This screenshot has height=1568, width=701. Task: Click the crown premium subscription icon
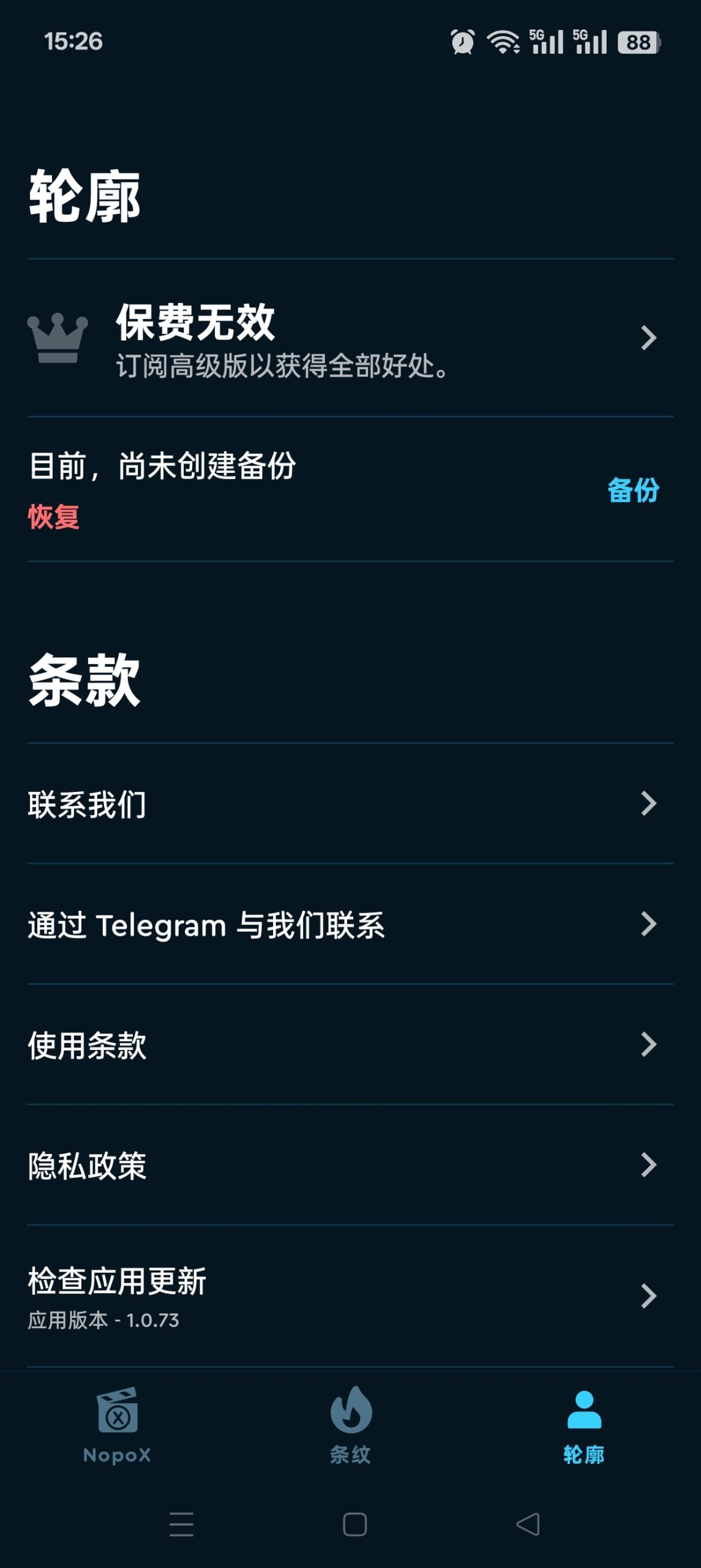tap(58, 337)
